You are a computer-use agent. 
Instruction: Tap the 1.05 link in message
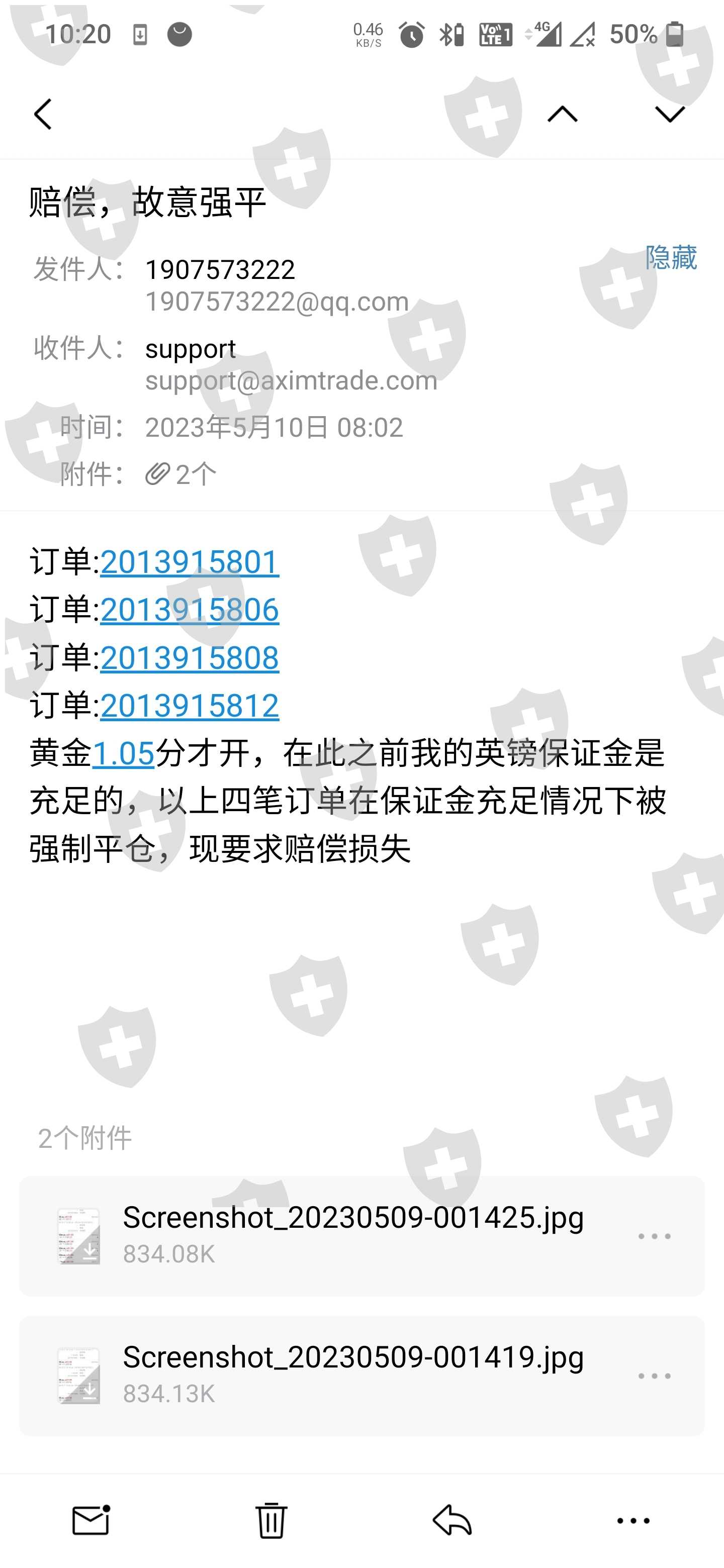point(123,753)
